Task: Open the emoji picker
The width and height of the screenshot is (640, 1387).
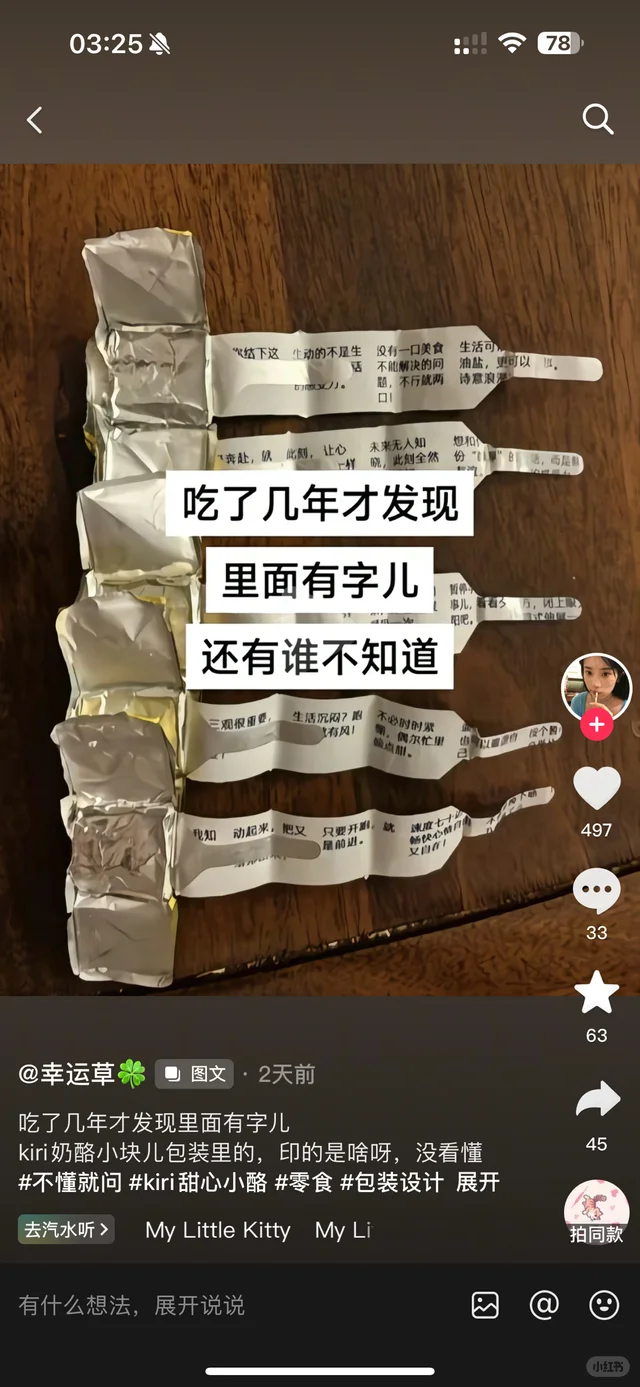Action: (604, 1305)
